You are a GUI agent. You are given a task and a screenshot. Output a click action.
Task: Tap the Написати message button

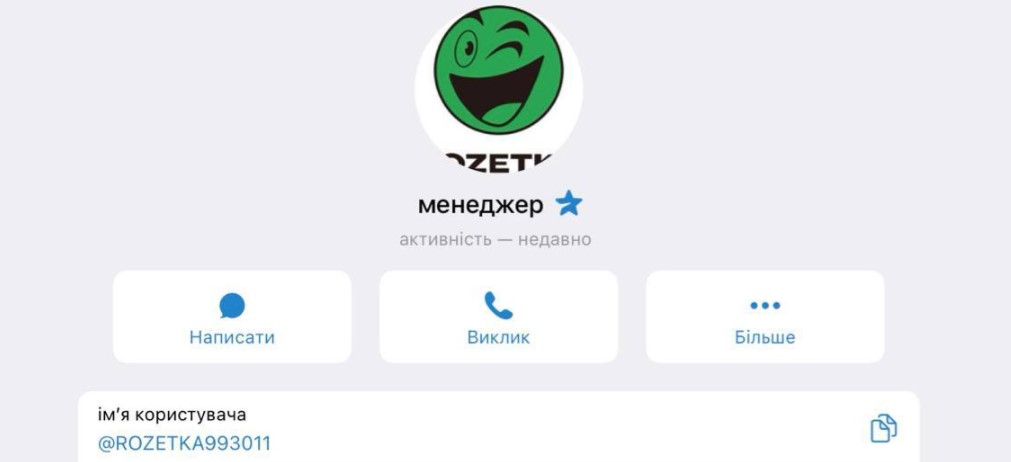pos(232,317)
